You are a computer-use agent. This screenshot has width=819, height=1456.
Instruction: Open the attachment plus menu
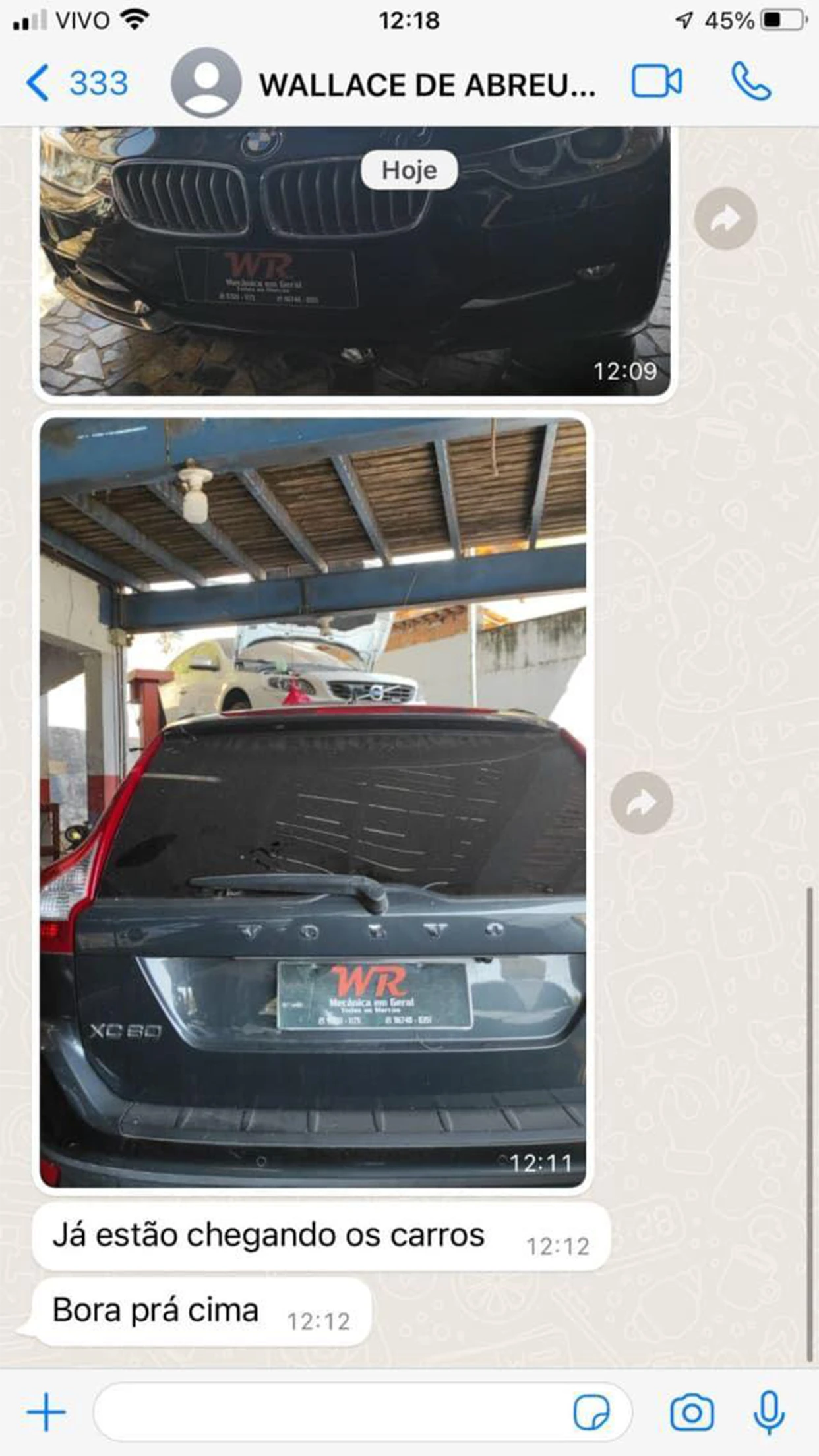tap(46, 1412)
